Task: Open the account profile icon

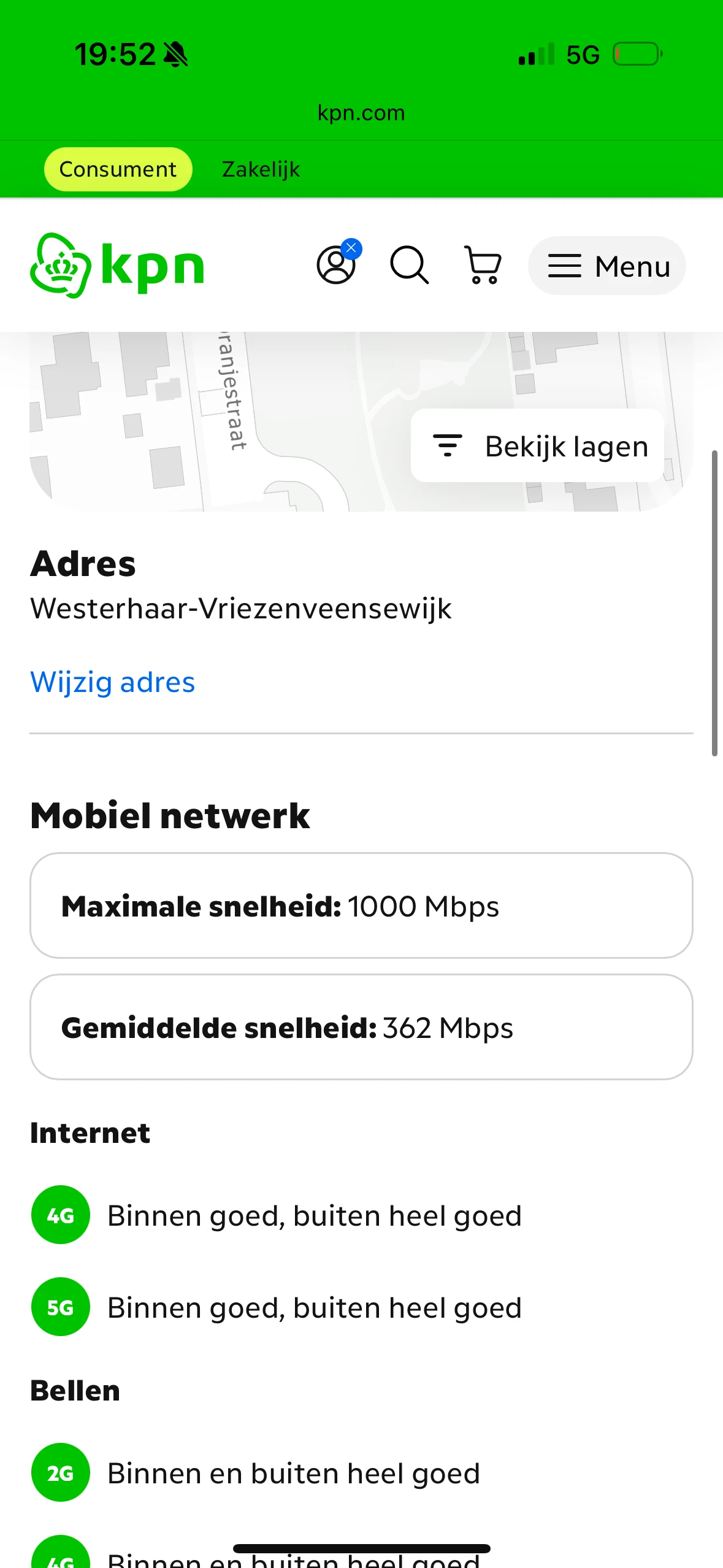Action: click(336, 265)
